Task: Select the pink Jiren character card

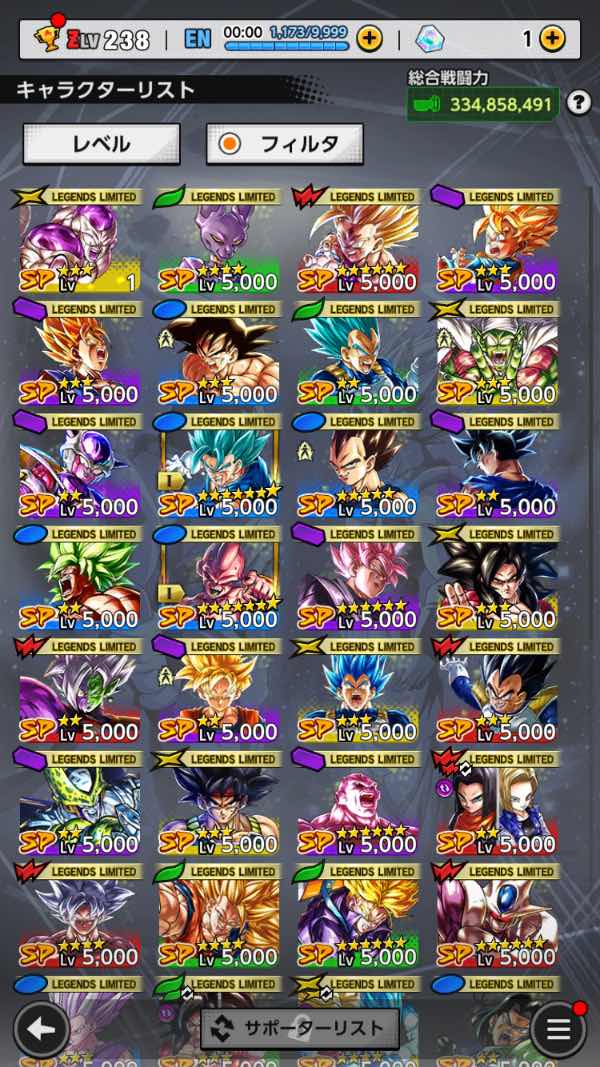Action: (357, 806)
